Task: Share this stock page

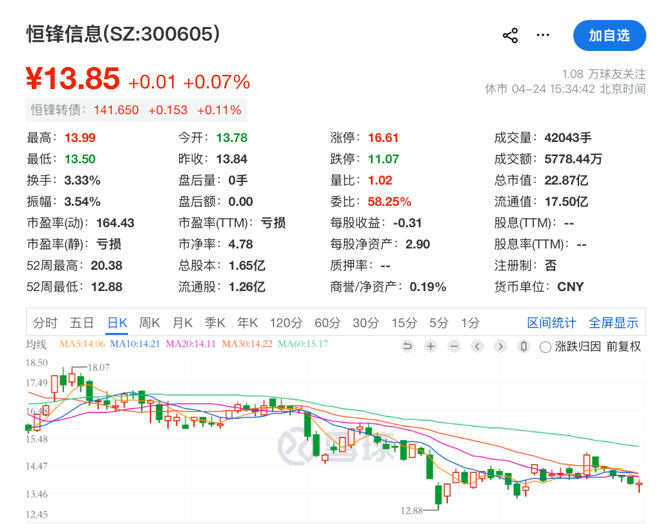Action: (510, 35)
